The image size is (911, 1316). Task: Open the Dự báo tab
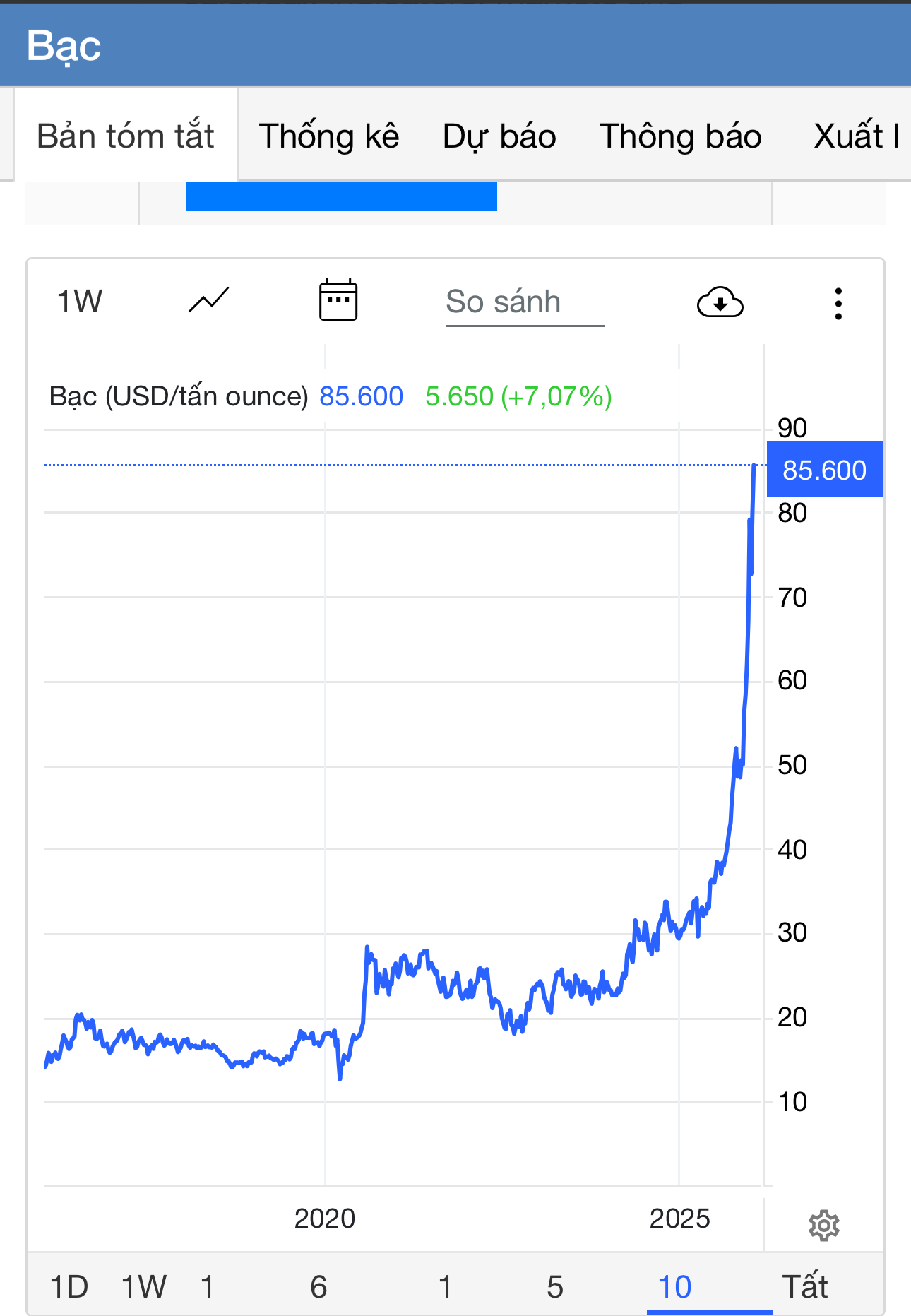click(x=499, y=136)
